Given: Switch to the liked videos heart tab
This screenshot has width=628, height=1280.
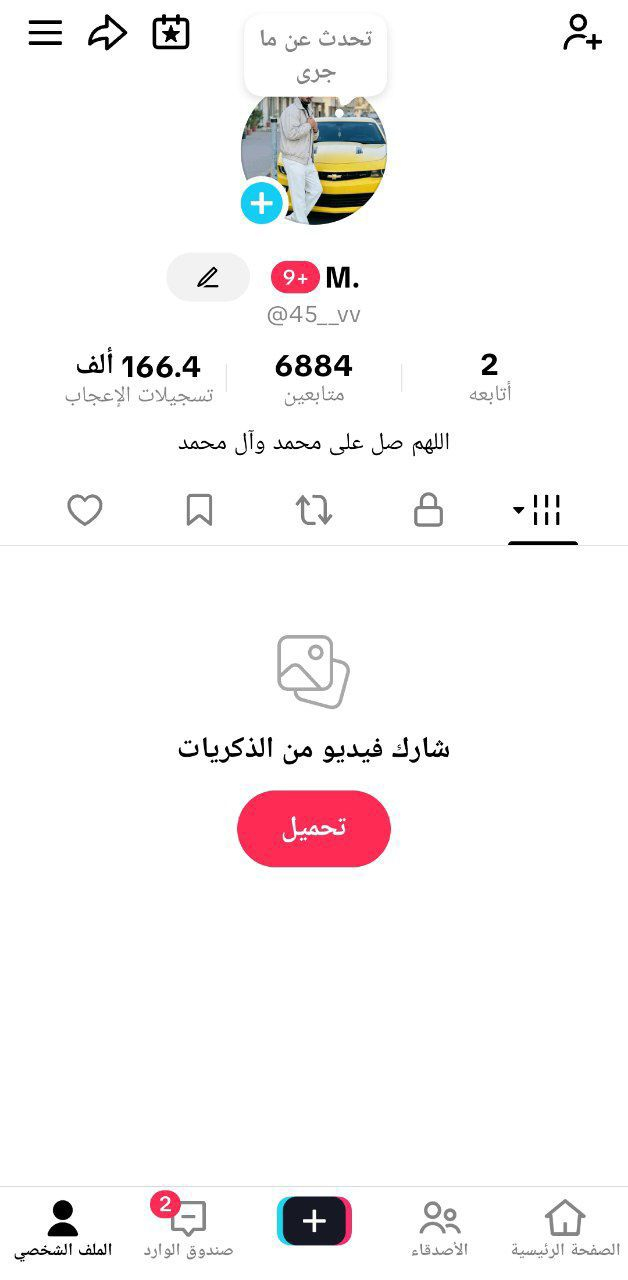Looking at the screenshot, I should 85,511.
